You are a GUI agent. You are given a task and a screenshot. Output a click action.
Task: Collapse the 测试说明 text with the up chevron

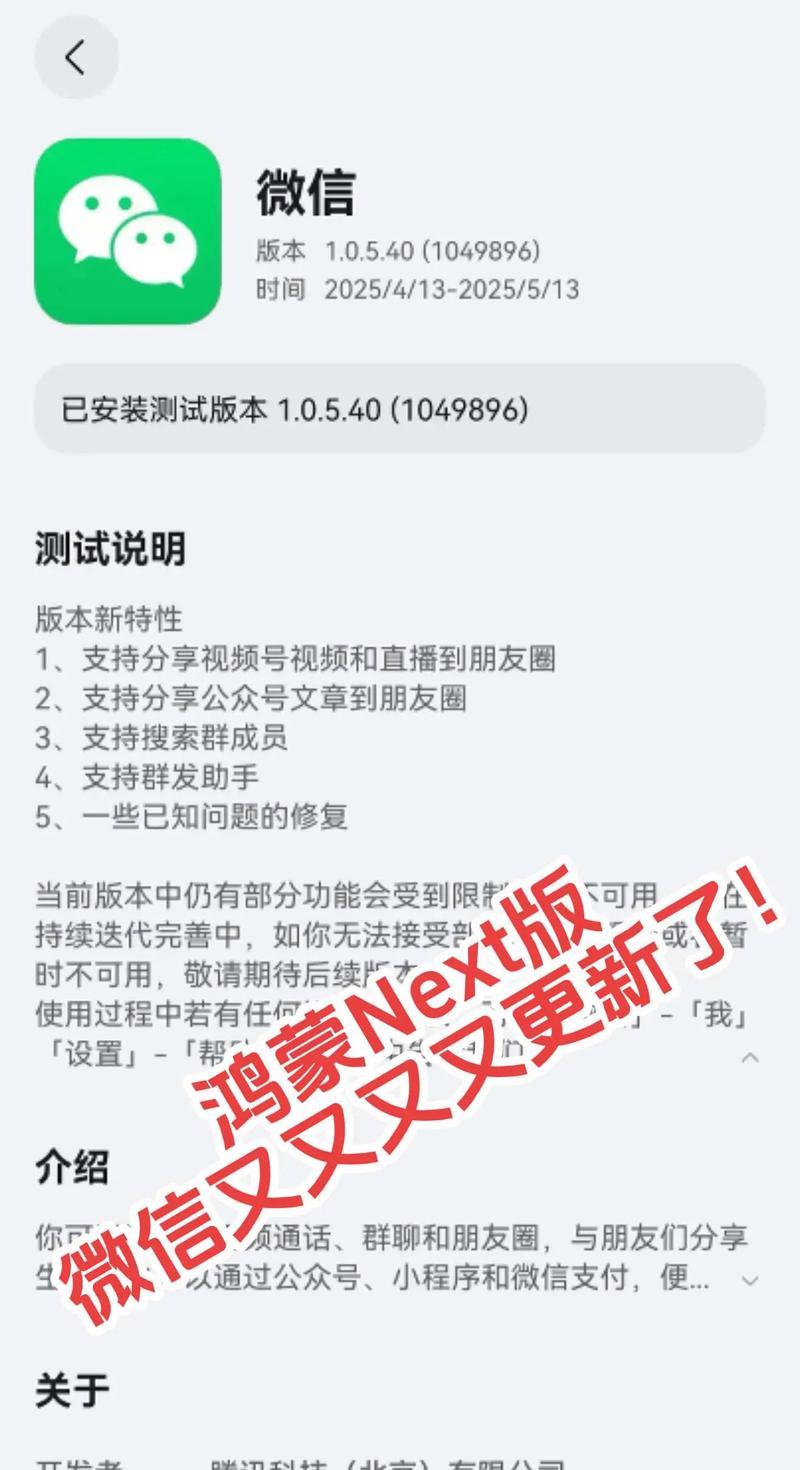point(750,1057)
